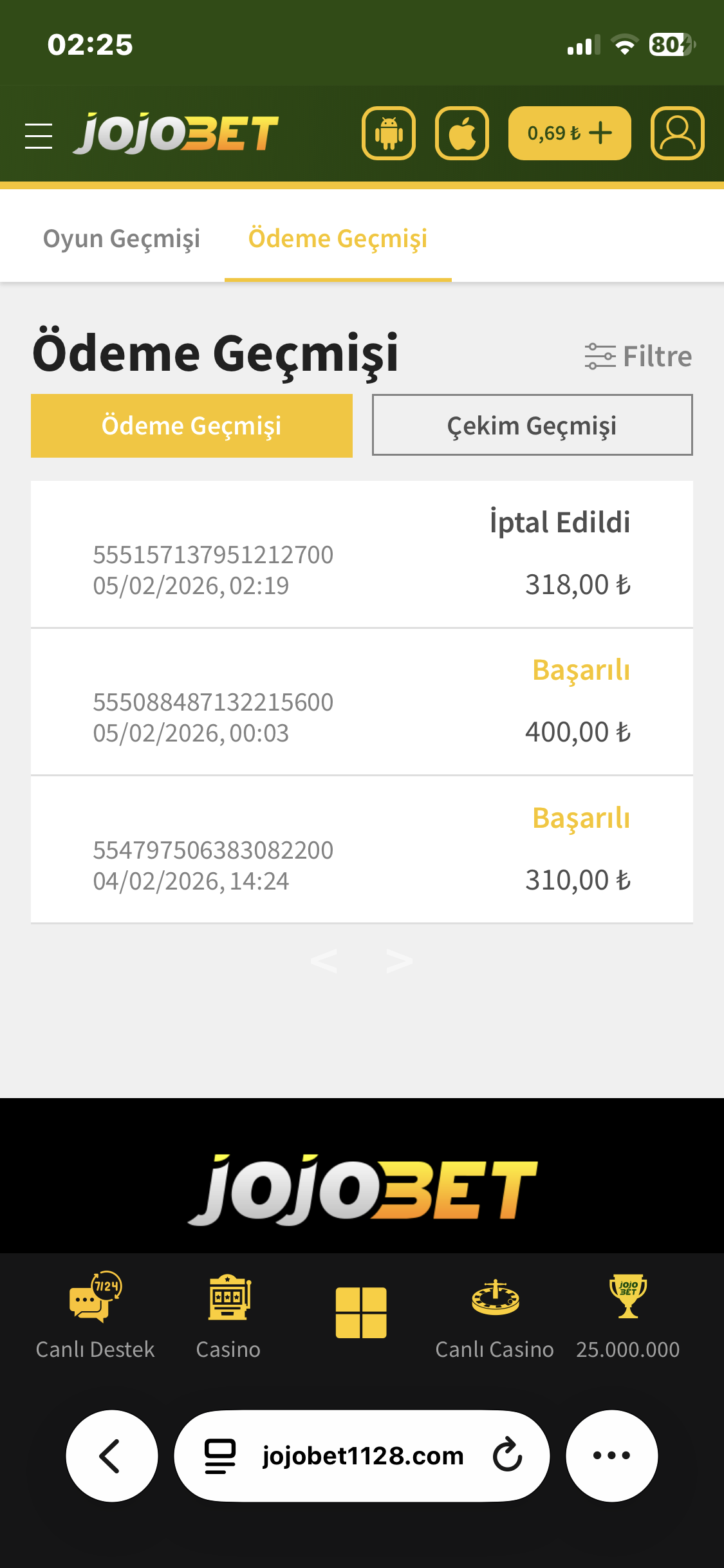This screenshot has height=1568, width=724.
Task: Go to the previous results page arrow
Action: pos(324,960)
